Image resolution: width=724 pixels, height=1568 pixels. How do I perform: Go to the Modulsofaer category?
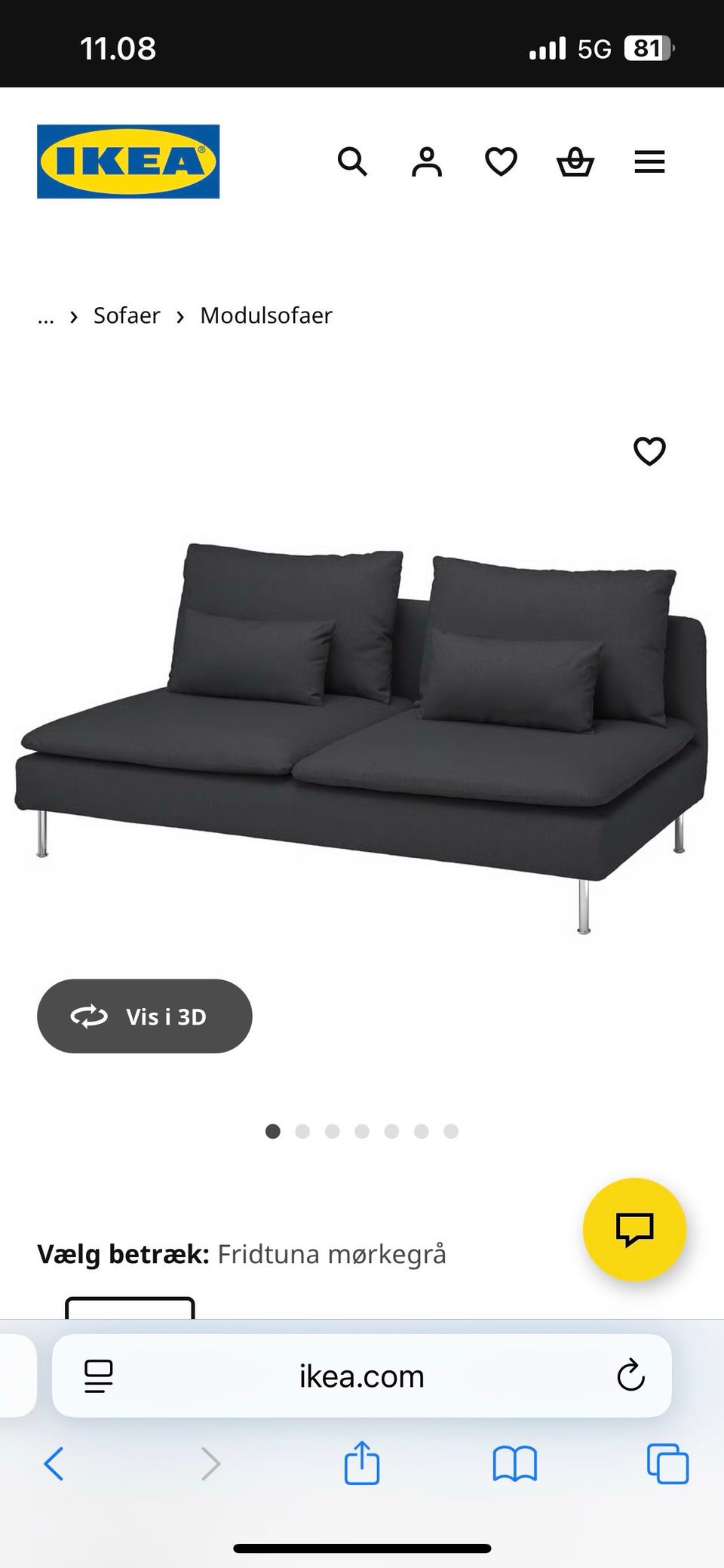click(265, 315)
